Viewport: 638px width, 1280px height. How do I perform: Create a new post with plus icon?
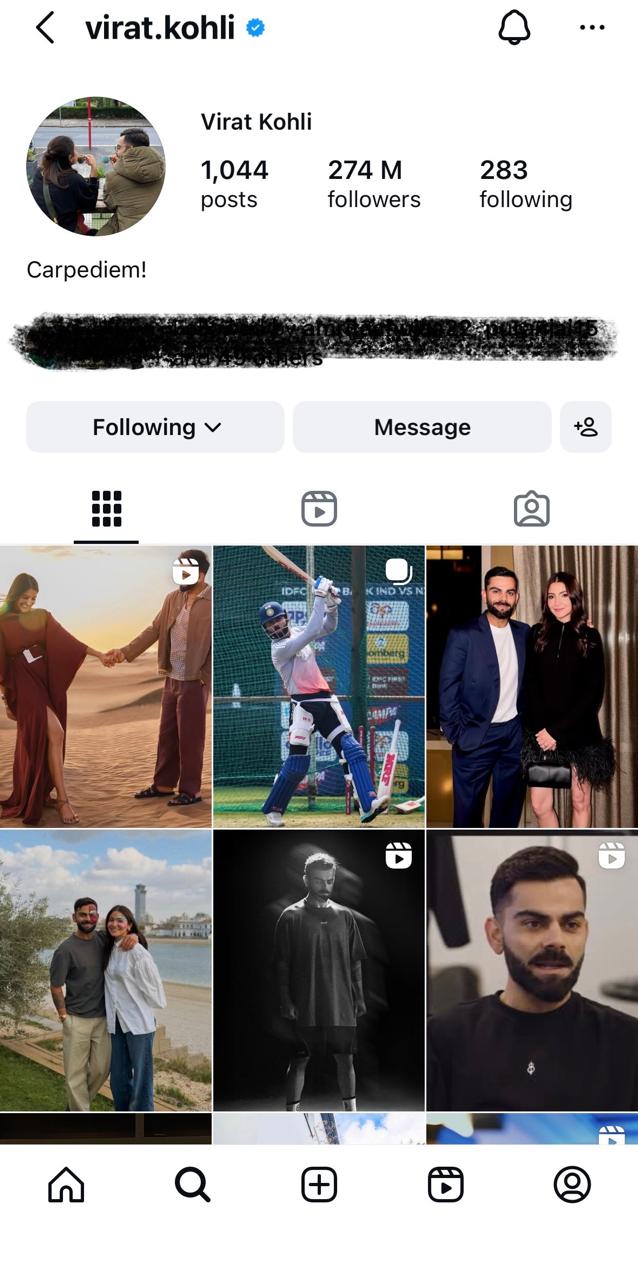point(319,1185)
